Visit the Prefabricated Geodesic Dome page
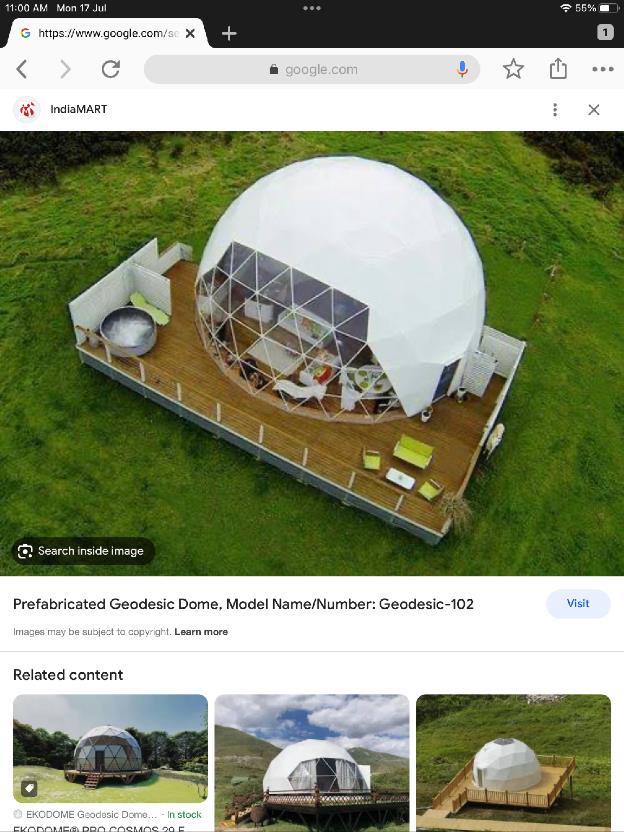Image resolution: width=624 pixels, height=832 pixels. [578, 604]
